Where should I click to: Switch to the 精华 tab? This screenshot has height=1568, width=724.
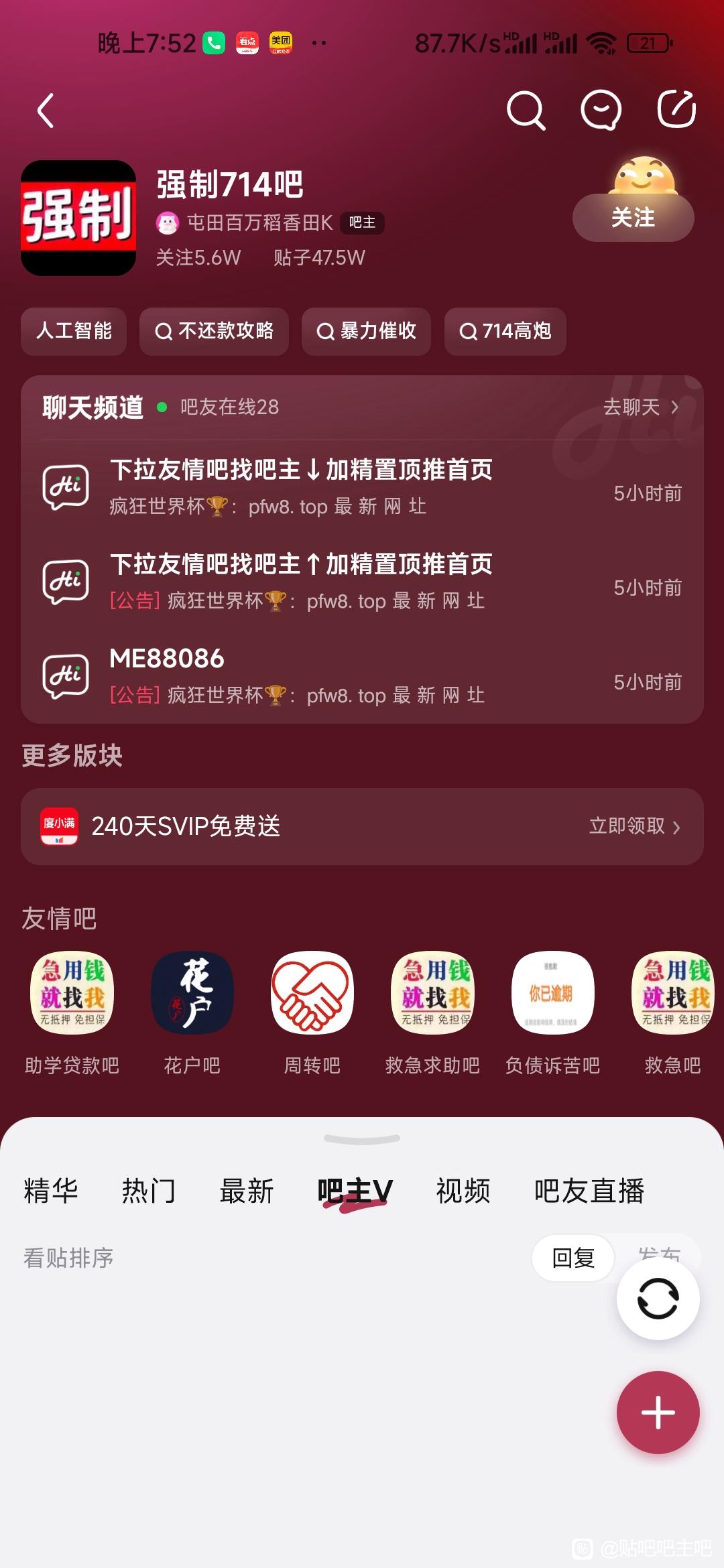(51, 1191)
